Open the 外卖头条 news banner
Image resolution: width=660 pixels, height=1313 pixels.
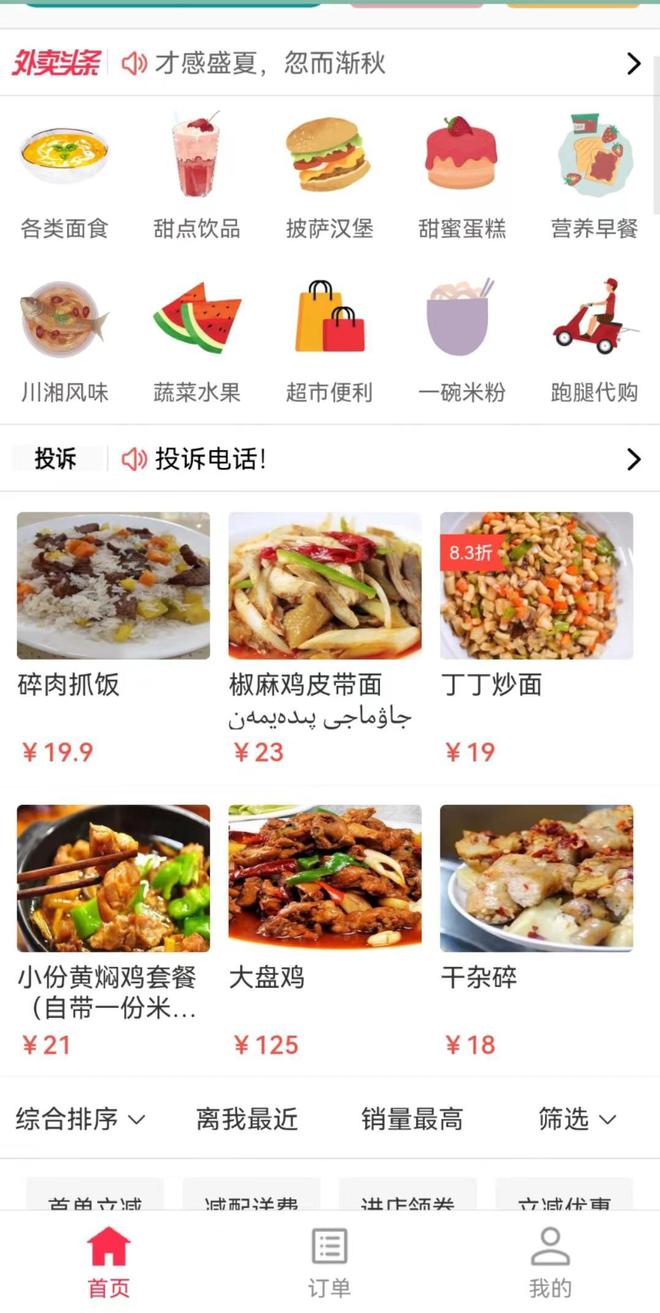330,64
